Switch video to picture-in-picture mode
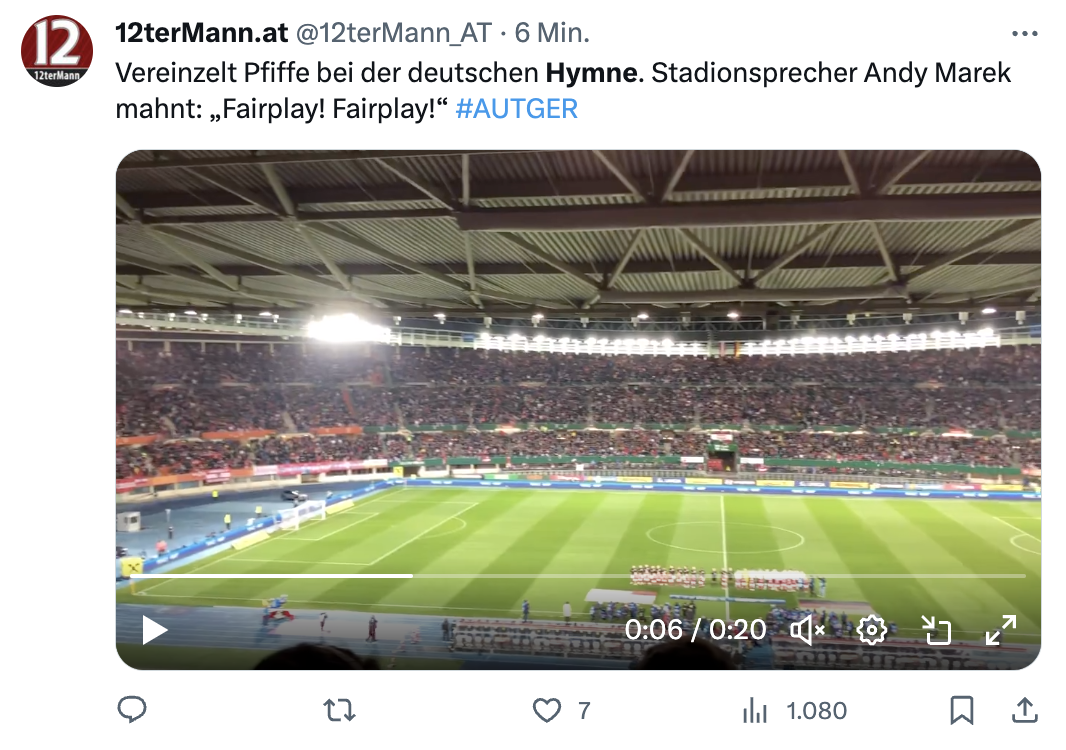1066x750 pixels. [936, 630]
